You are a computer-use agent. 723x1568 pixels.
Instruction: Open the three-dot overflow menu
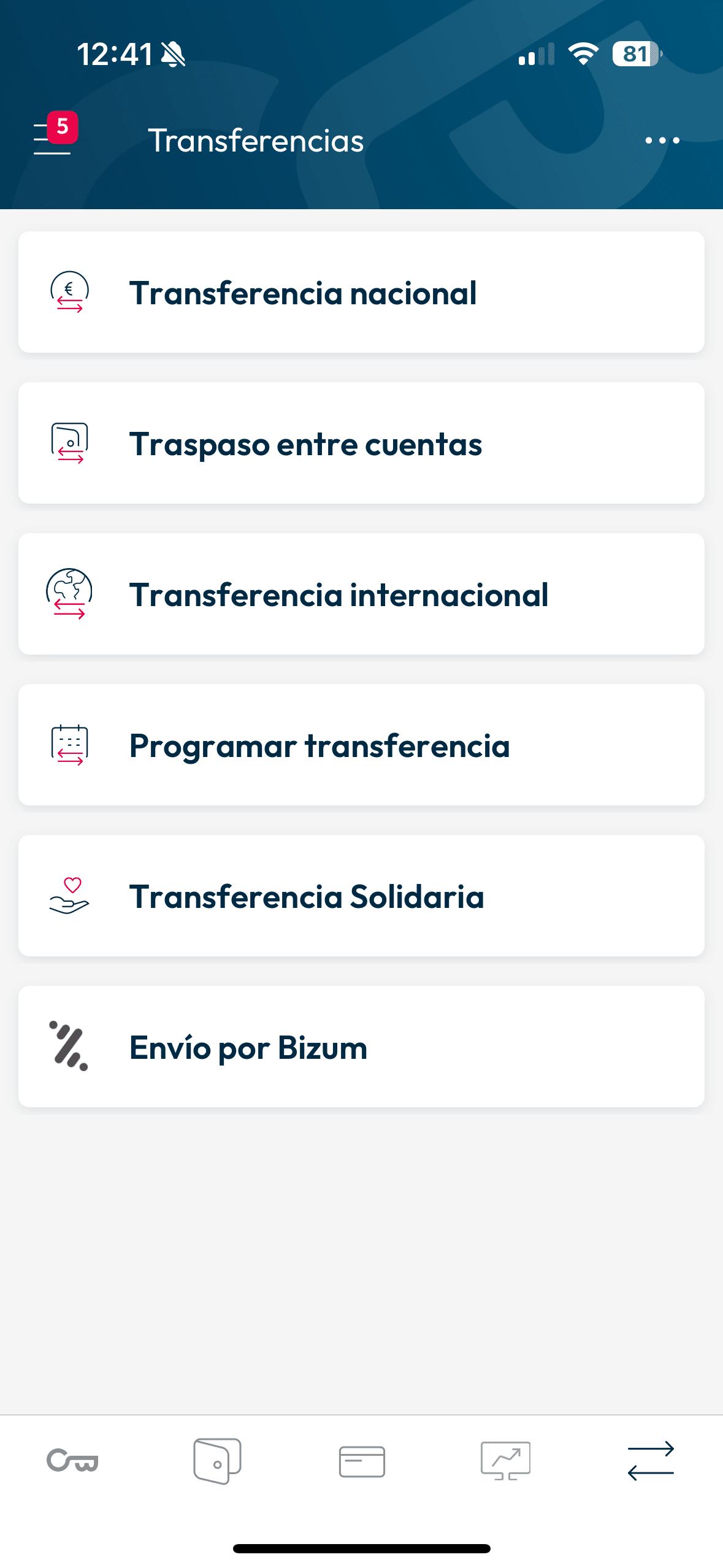click(x=662, y=140)
